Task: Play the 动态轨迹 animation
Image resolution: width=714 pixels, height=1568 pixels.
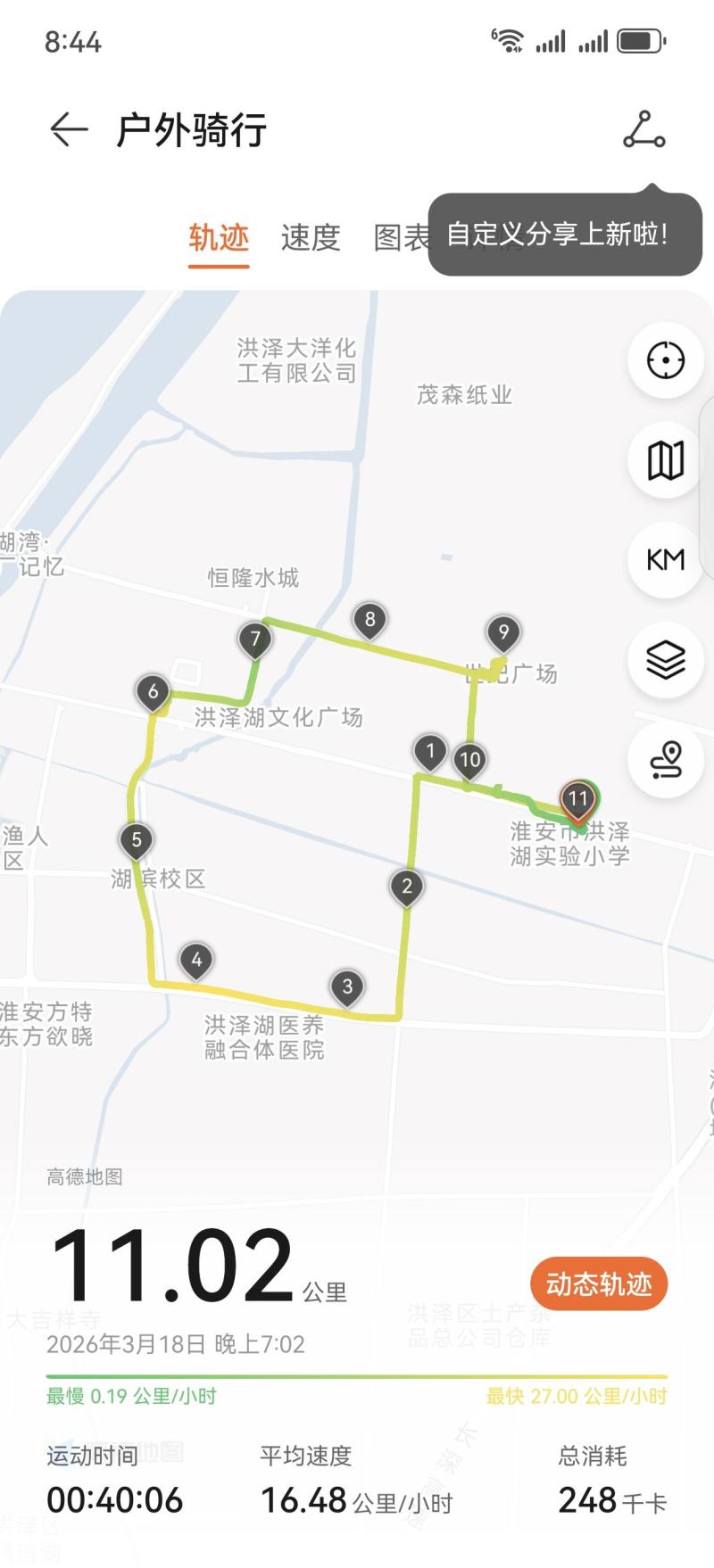Action: tap(599, 1284)
